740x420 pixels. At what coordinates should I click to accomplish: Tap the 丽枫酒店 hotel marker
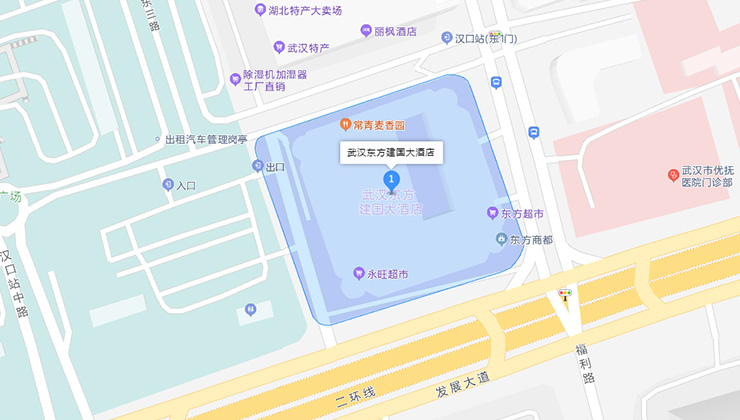(365, 31)
